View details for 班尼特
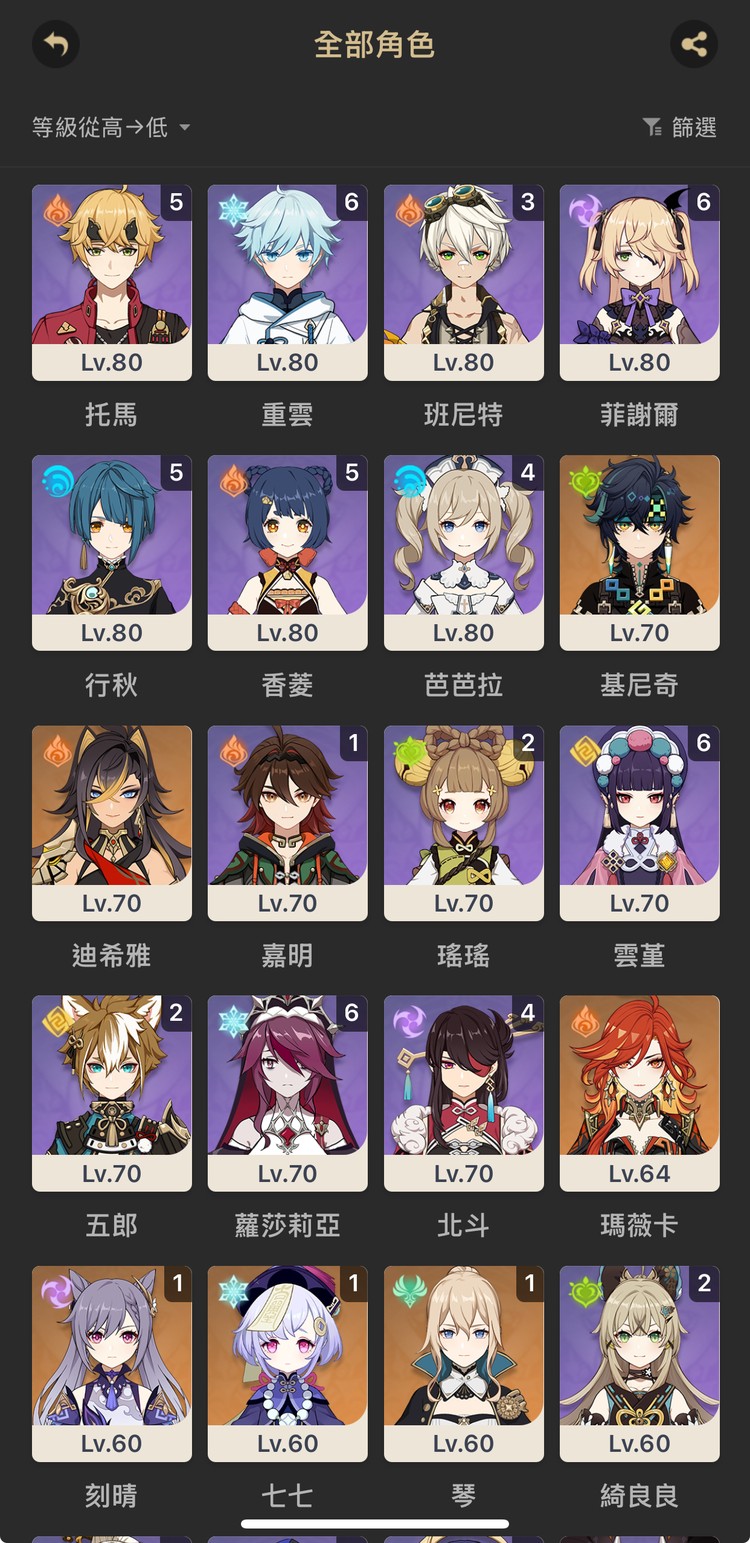The height and width of the screenshot is (1543, 750). point(463,282)
